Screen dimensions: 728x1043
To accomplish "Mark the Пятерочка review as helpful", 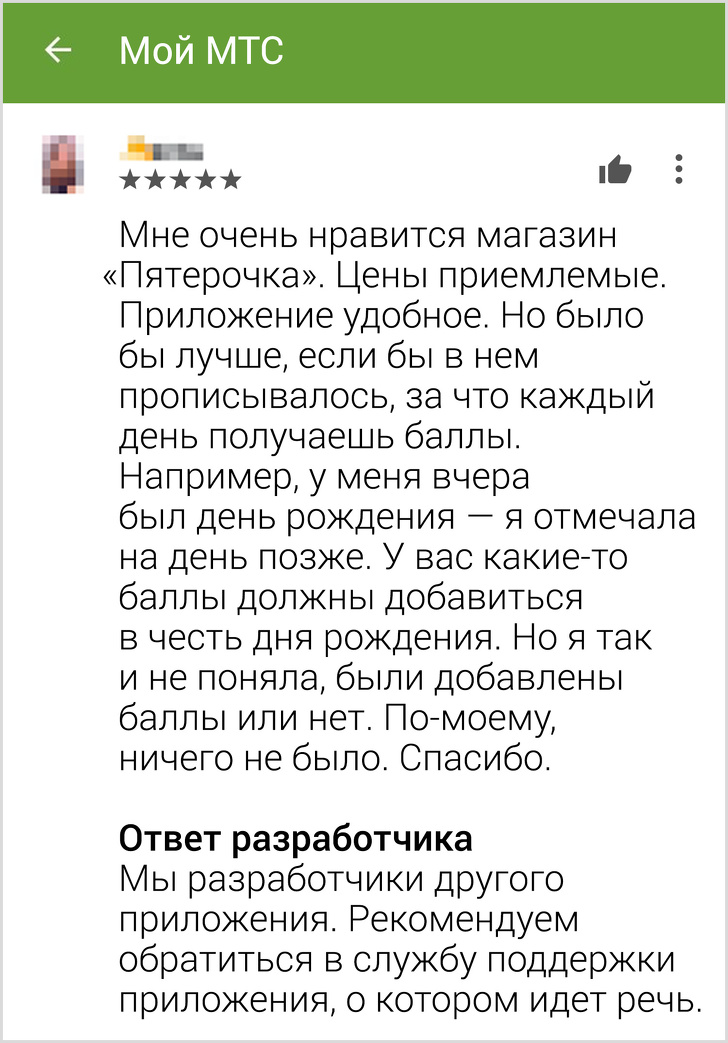I will [614, 171].
